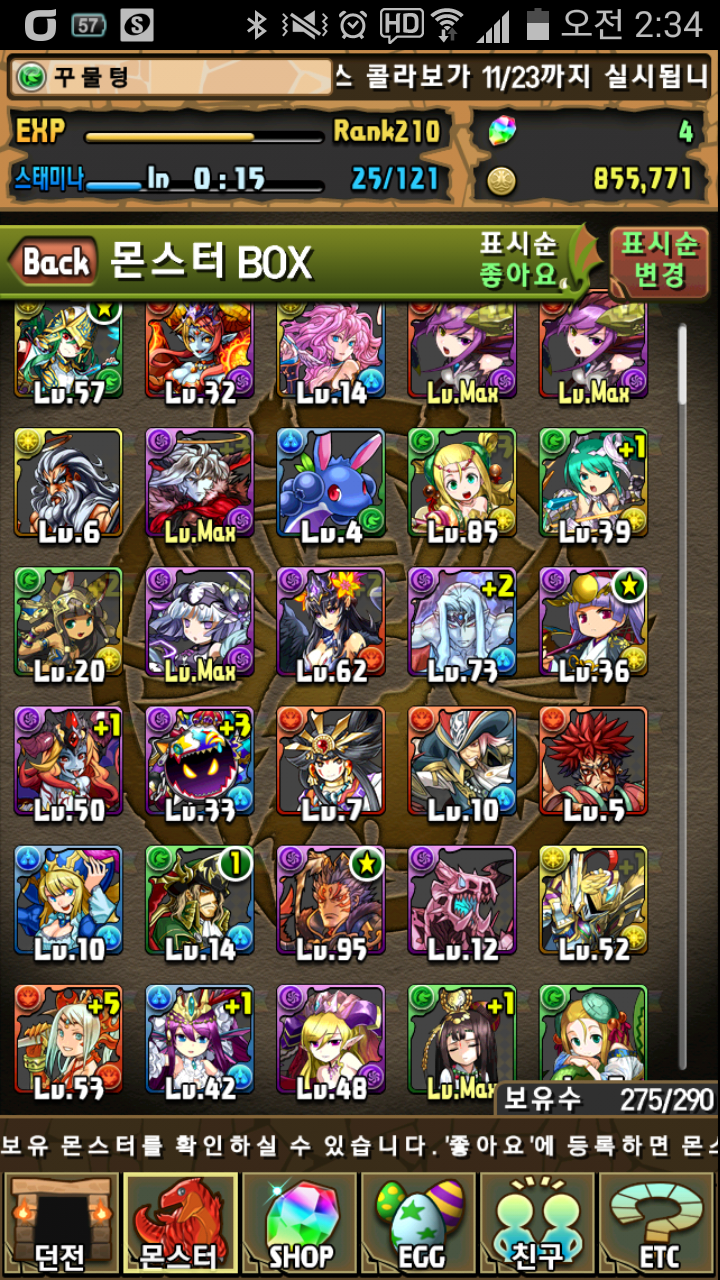Go back using the Back button

tap(54, 263)
